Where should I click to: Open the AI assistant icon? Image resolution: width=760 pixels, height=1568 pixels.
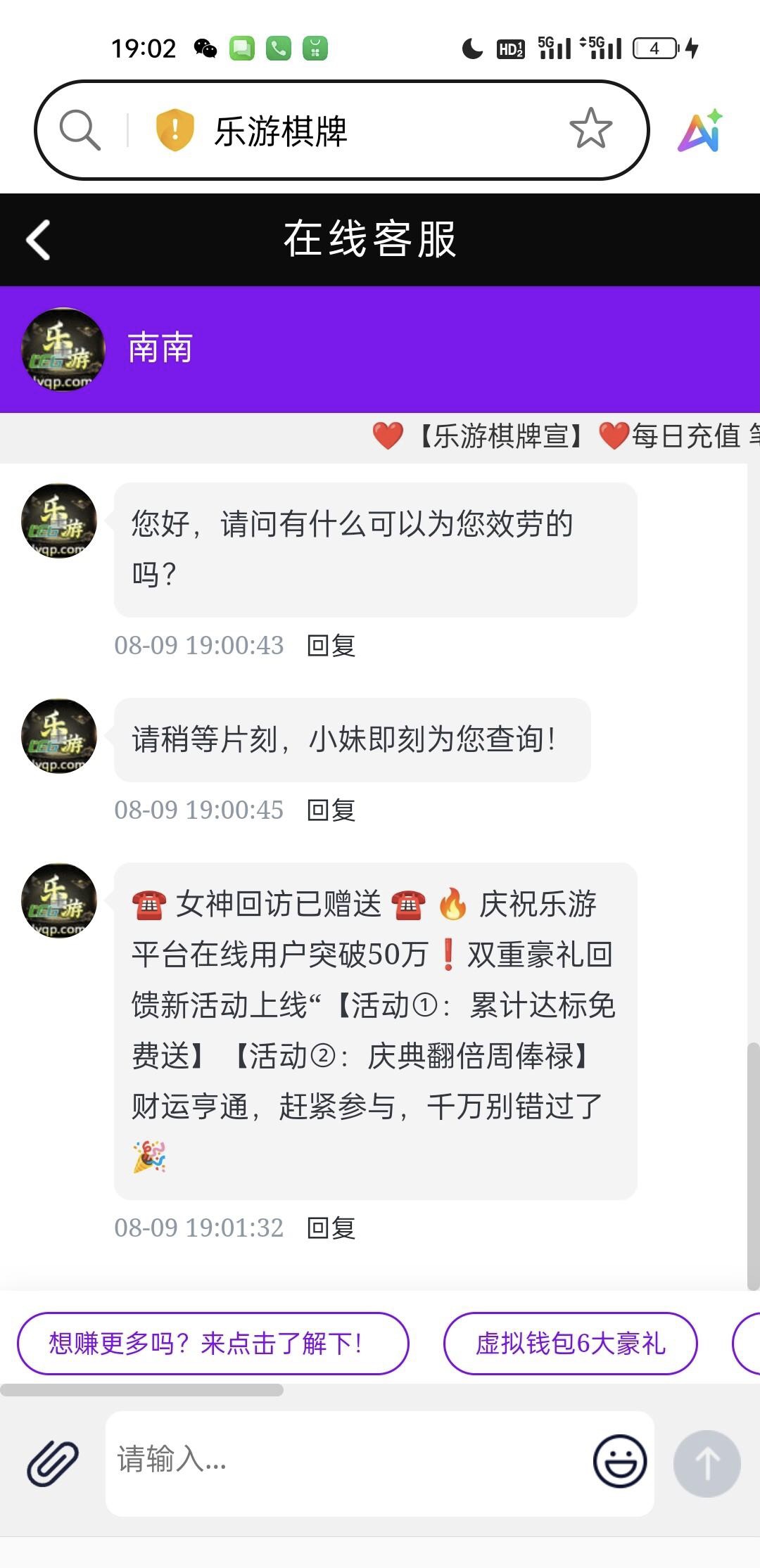(x=700, y=130)
